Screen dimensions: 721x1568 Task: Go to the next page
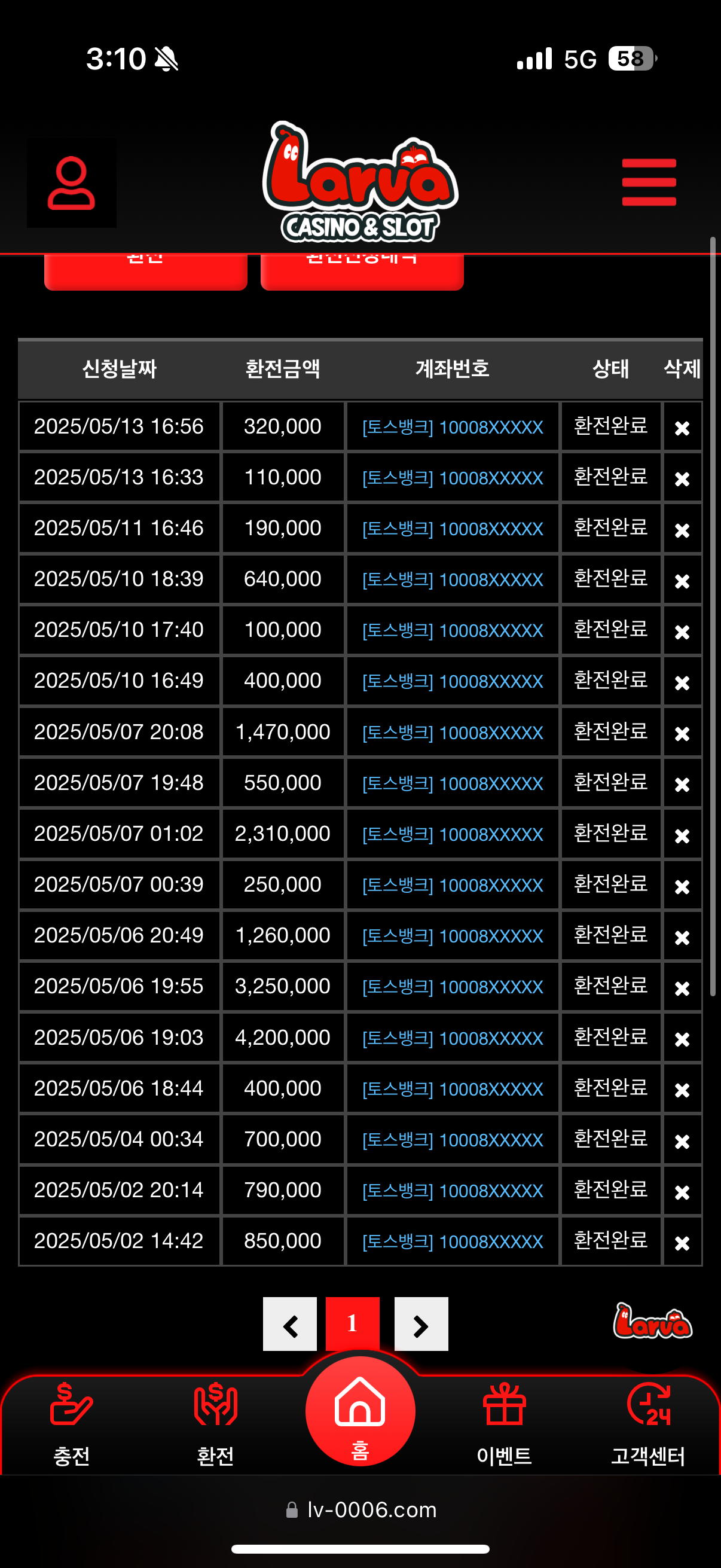click(421, 1324)
